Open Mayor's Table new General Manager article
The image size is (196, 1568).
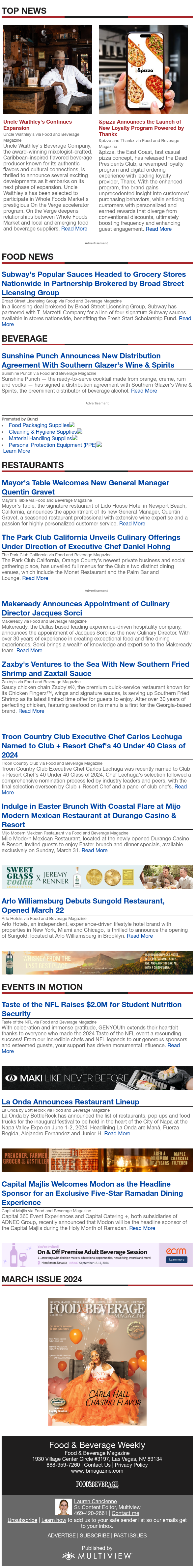[86, 487]
